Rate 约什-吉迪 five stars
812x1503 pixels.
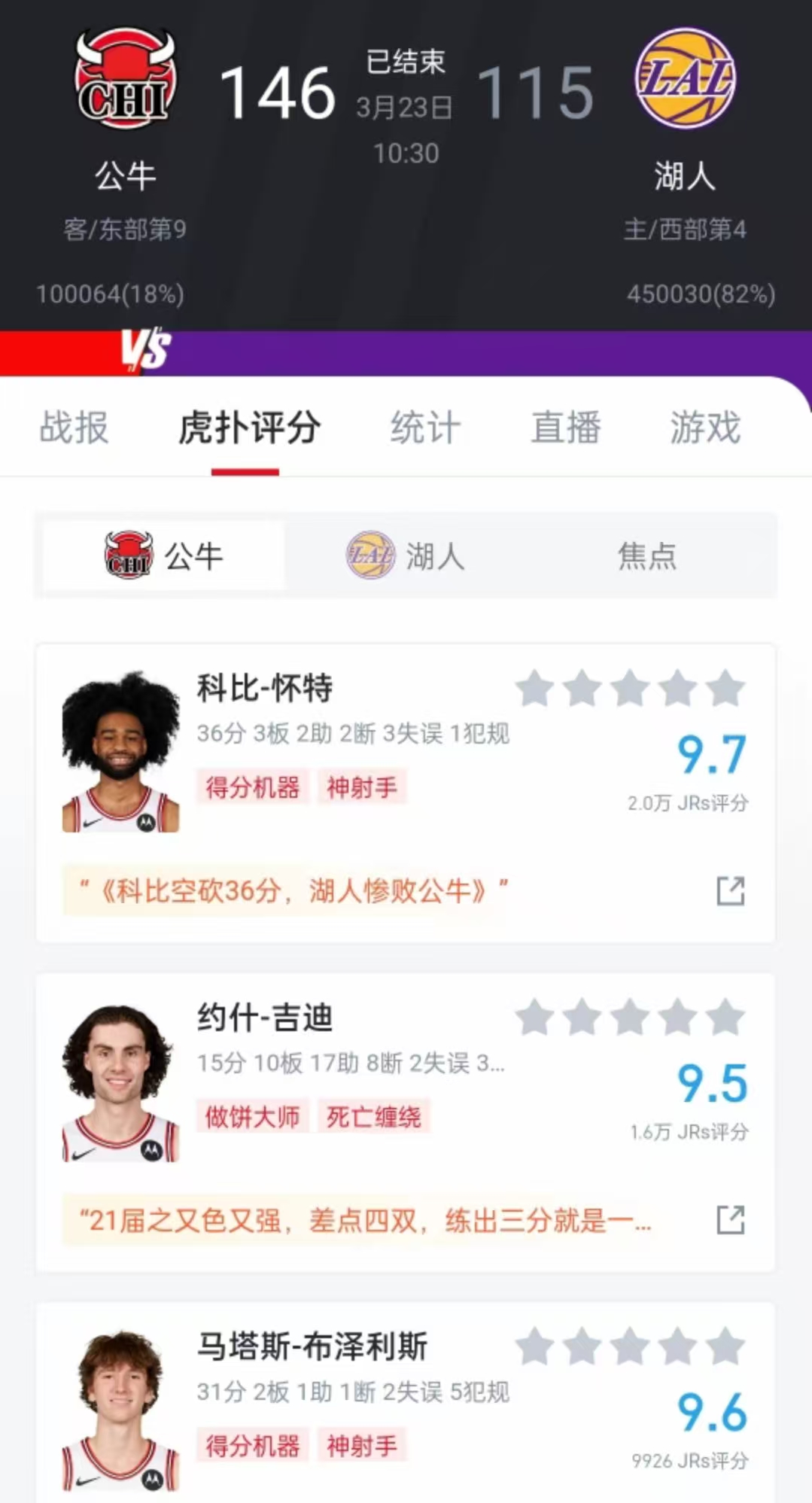(x=726, y=1018)
